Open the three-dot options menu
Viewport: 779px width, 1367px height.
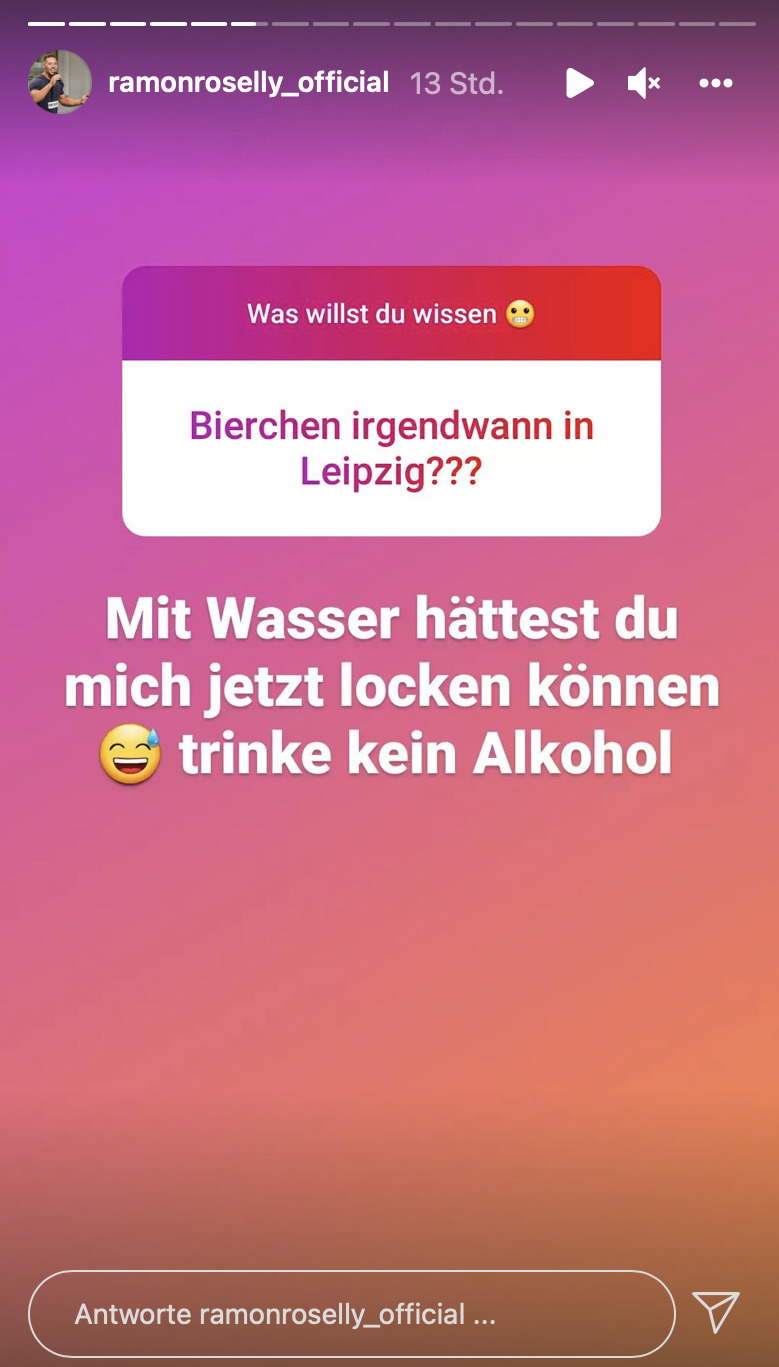click(x=716, y=83)
